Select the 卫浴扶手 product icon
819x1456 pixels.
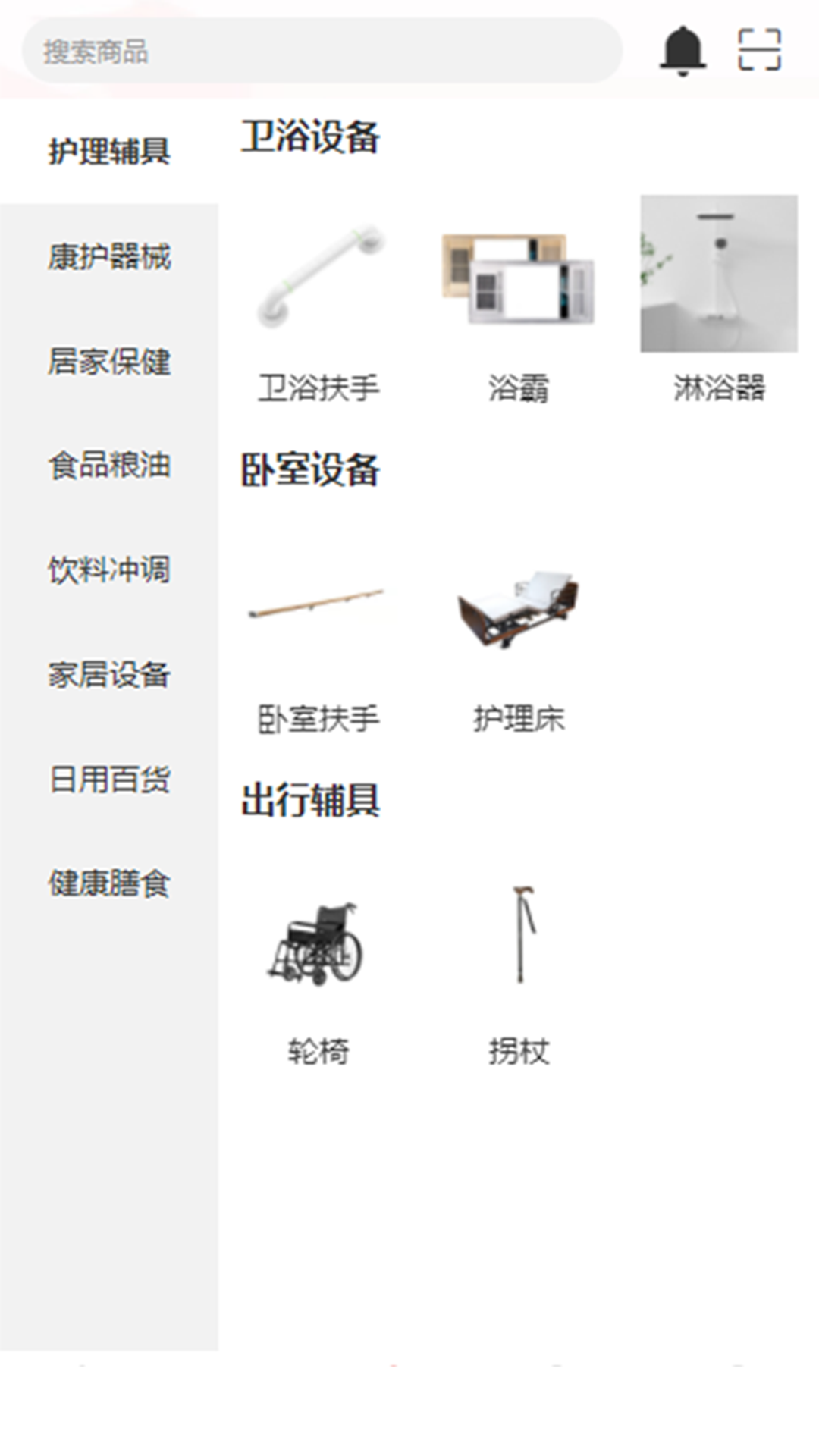point(319,281)
